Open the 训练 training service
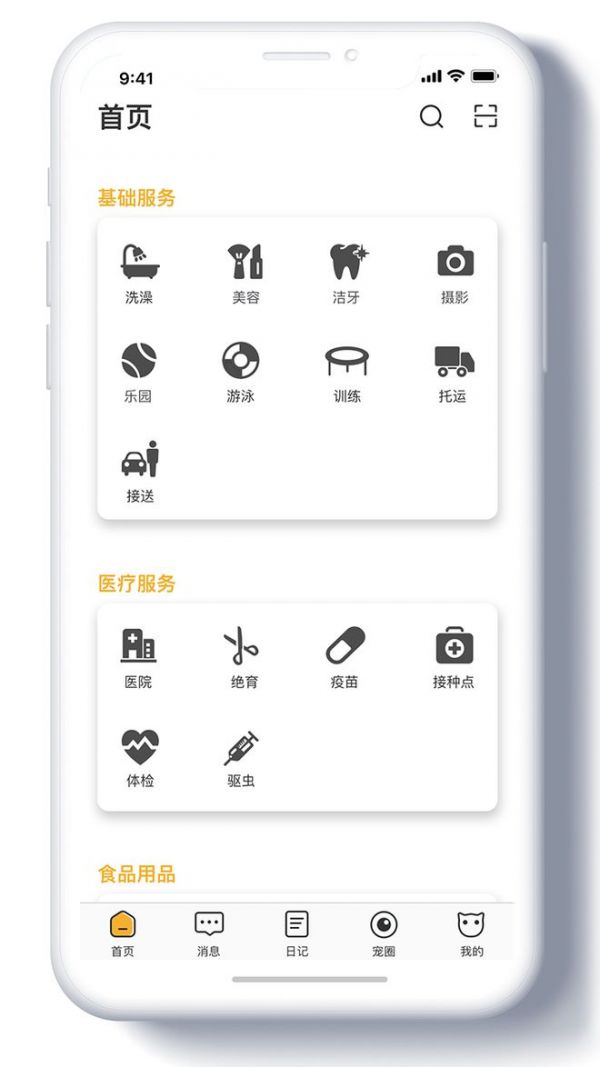Screen dimensions: 600x1067 347,374
